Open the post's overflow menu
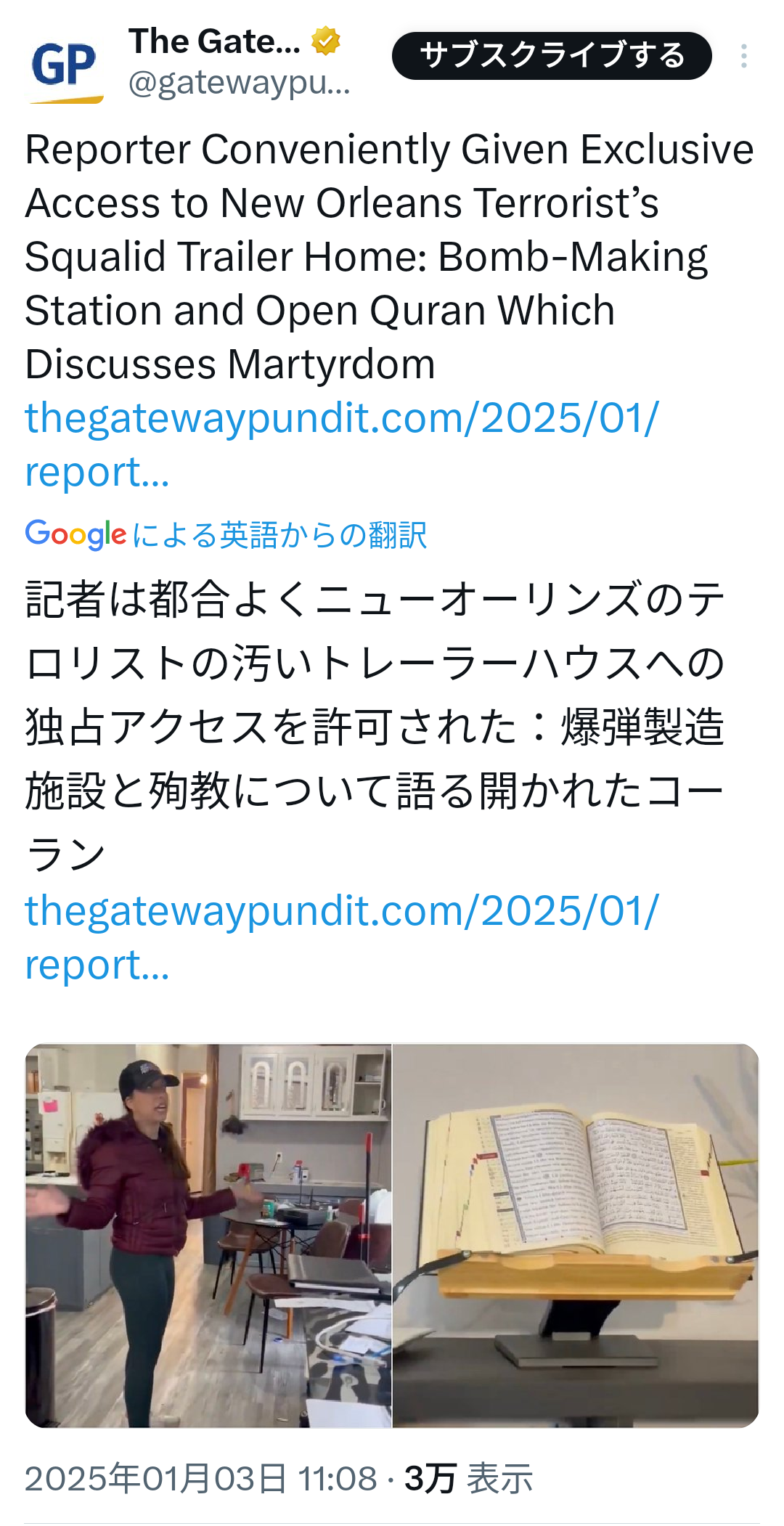Screen dimensions: 784x1526 point(744,56)
